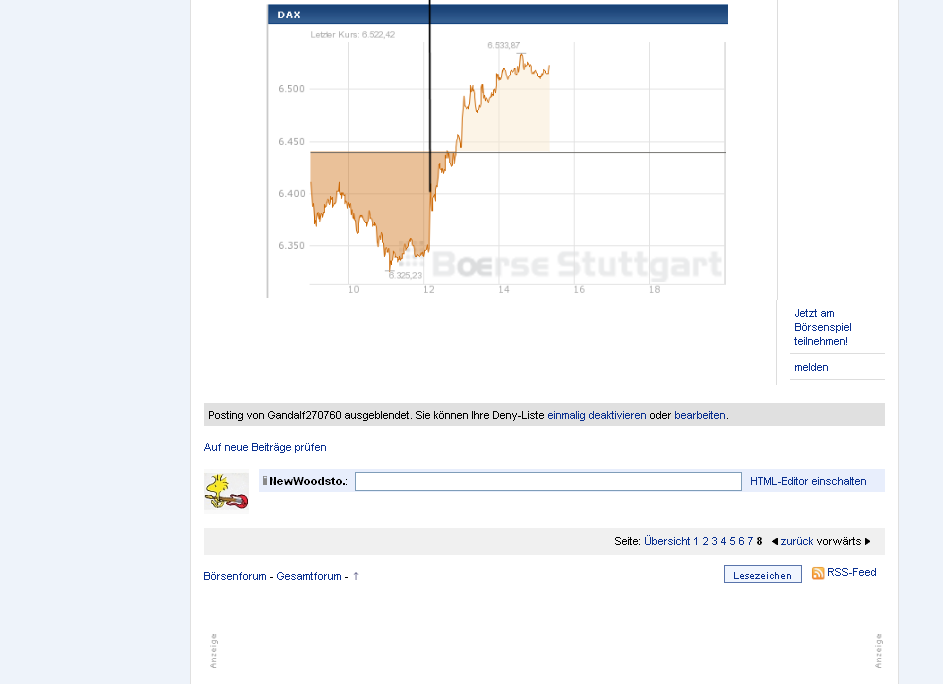943x684 pixels.
Task: Jump to page 7
Action: (750, 541)
